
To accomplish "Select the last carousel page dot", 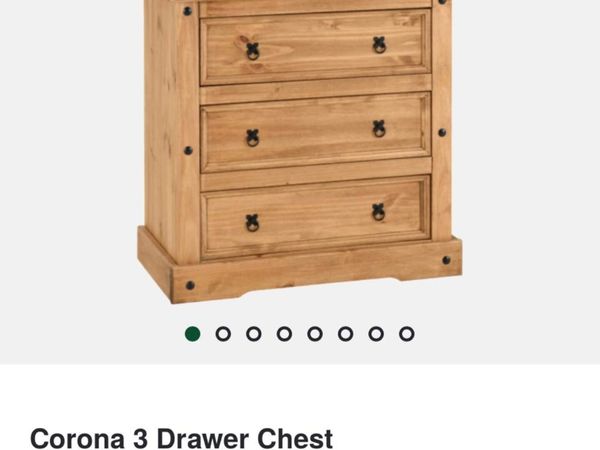I will pyautogui.click(x=407, y=334).
